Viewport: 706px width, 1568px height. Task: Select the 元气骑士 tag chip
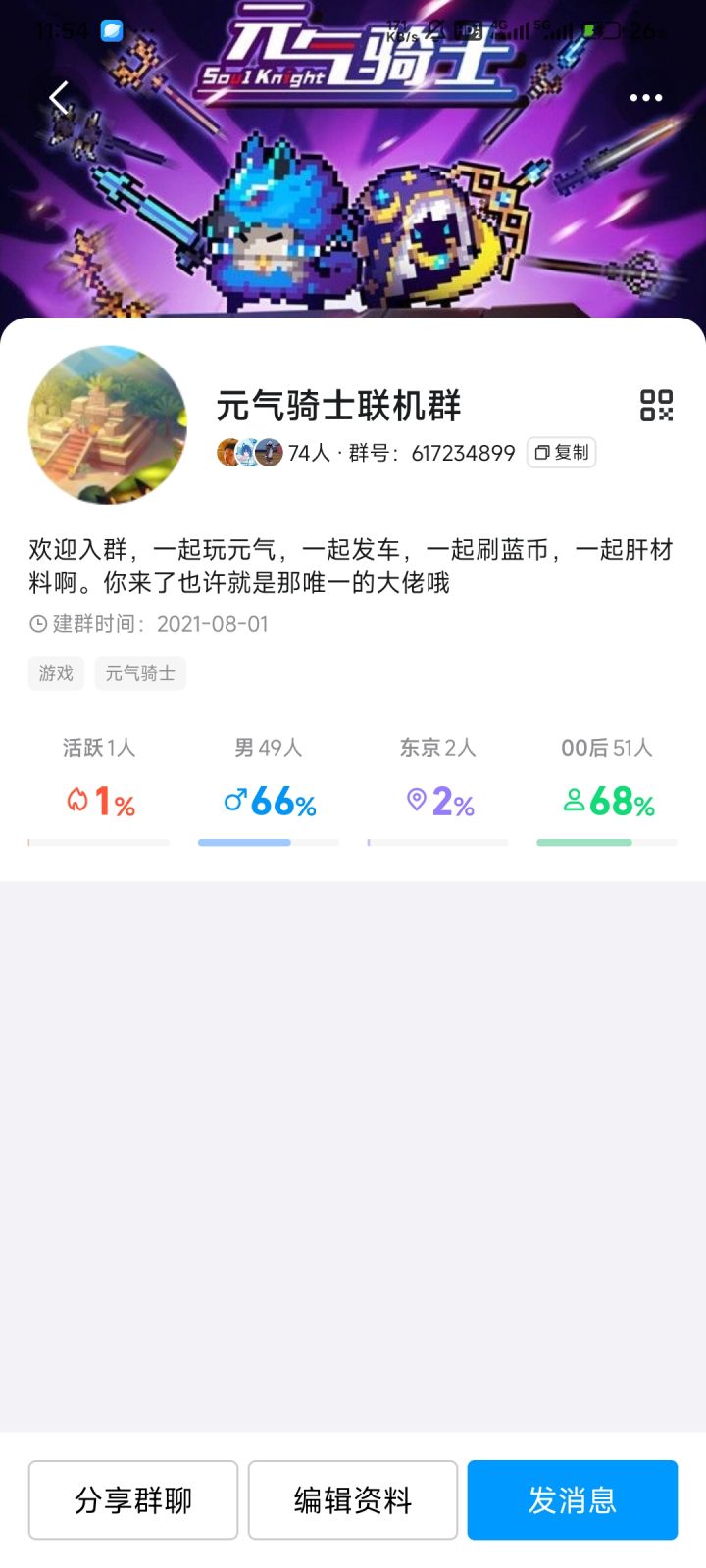(x=140, y=673)
